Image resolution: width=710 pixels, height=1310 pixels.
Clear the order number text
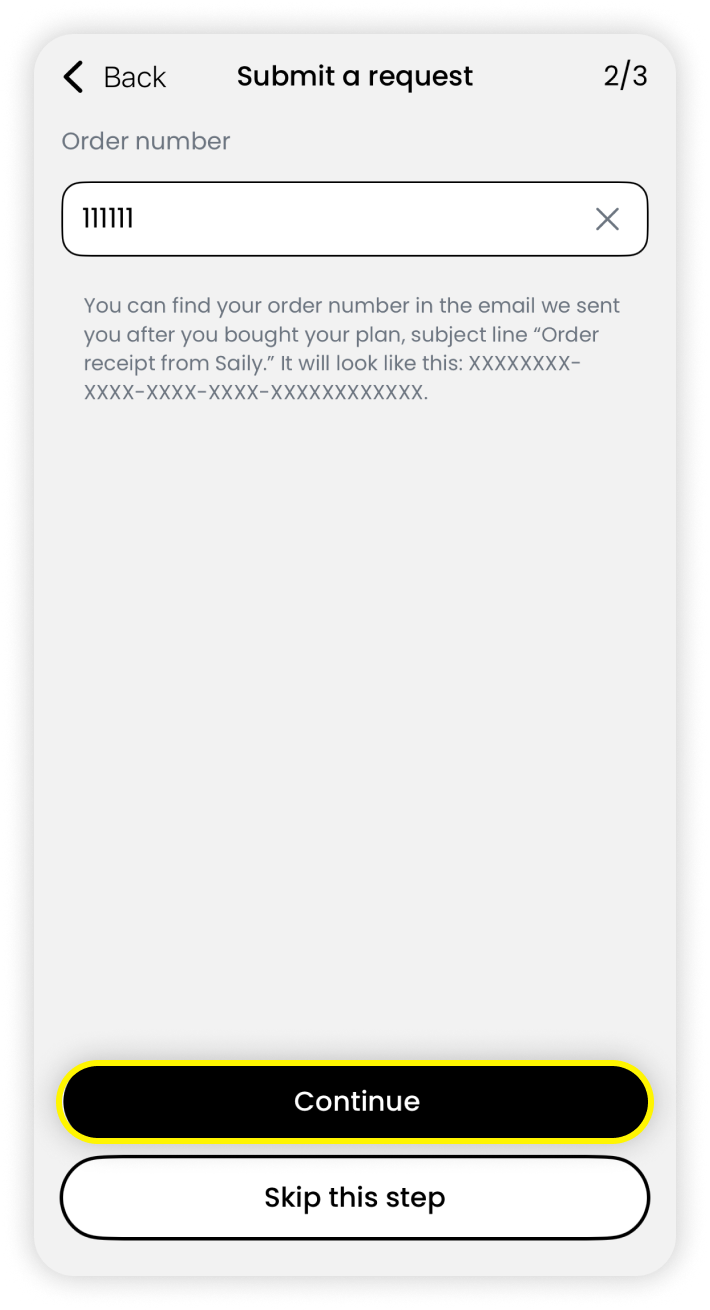click(x=607, y=219)
